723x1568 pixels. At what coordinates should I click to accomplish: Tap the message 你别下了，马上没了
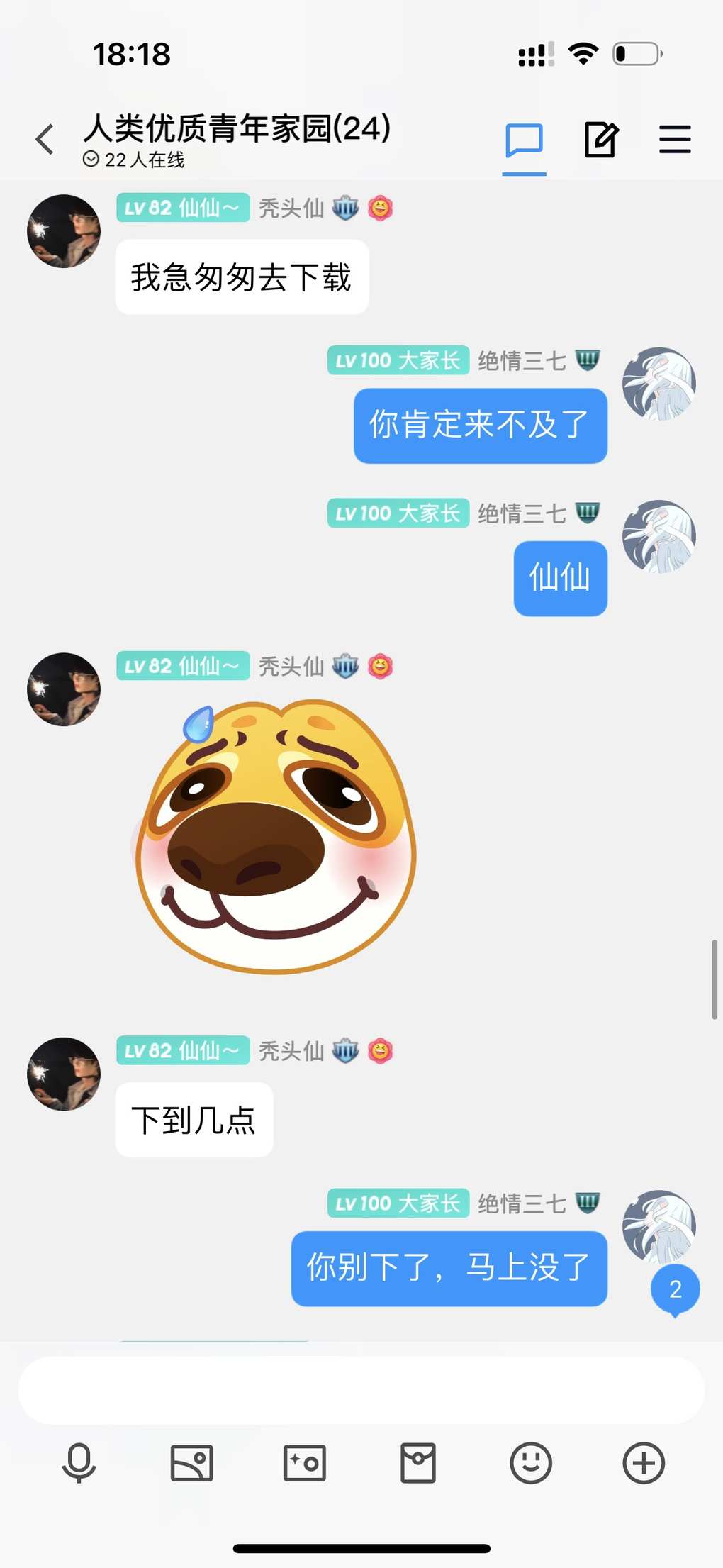click(449, 1268)
